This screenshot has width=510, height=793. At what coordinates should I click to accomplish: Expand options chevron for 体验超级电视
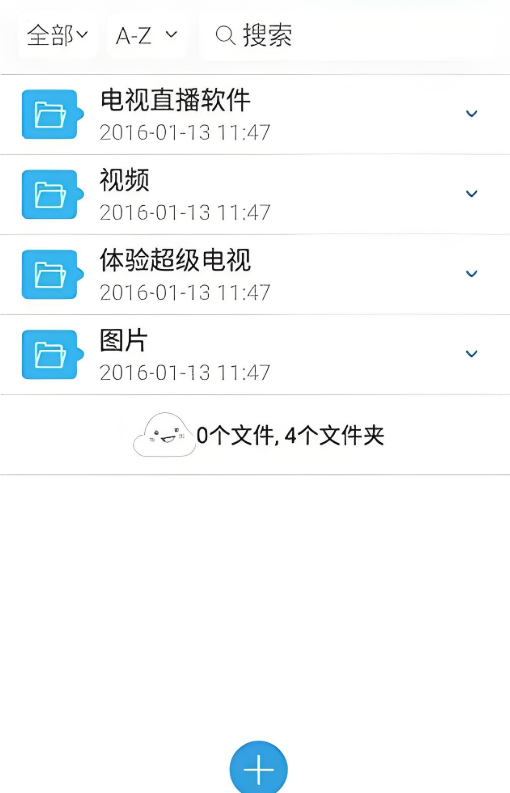pyautogui.click(x=472, y=274)
